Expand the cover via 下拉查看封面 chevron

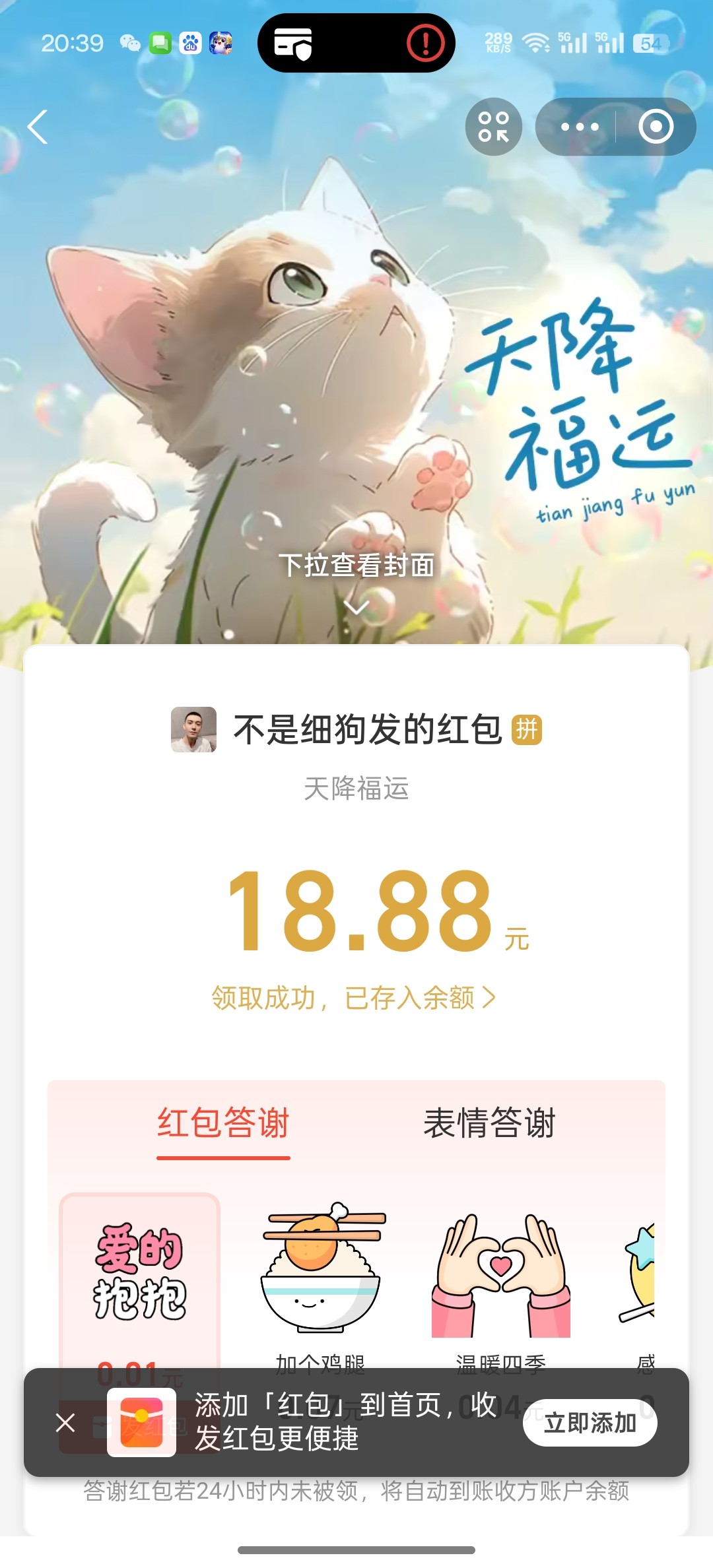pos(356,606)
